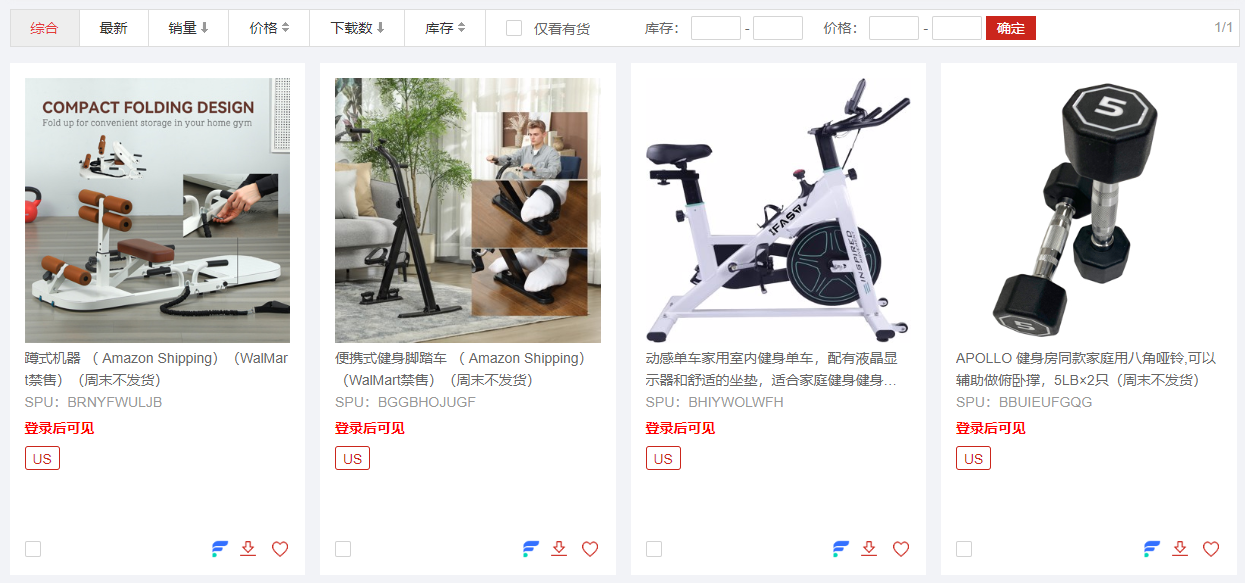This screenshot has width=1245, height=583.
Task: Download data for 便携式健身脚踏车
Action: (x=559, y=549)
